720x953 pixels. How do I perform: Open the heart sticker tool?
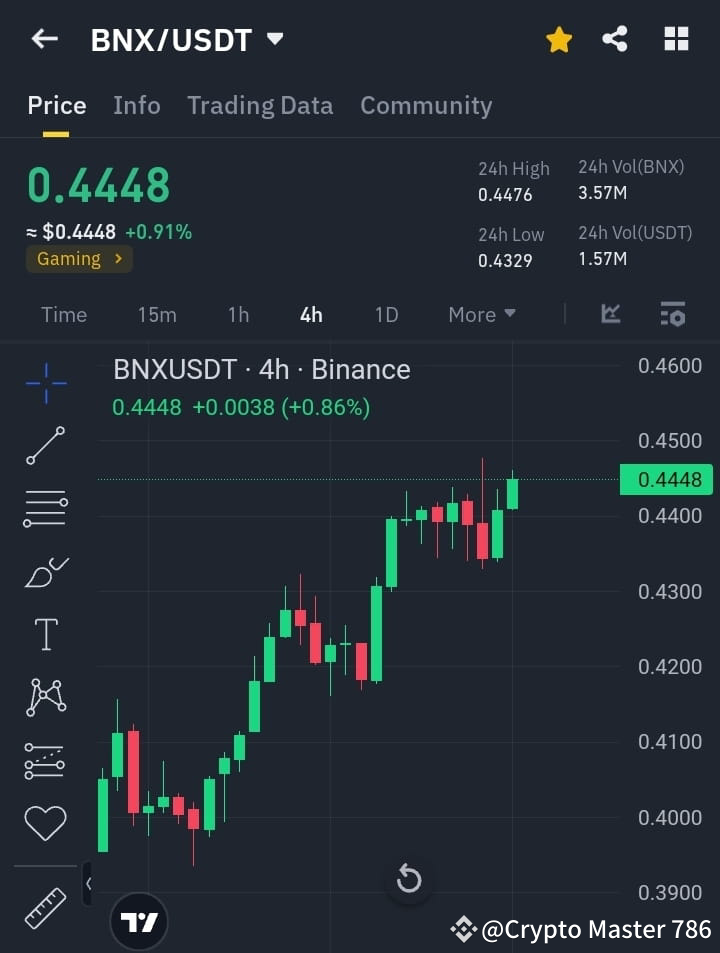[x=44, y=822]
